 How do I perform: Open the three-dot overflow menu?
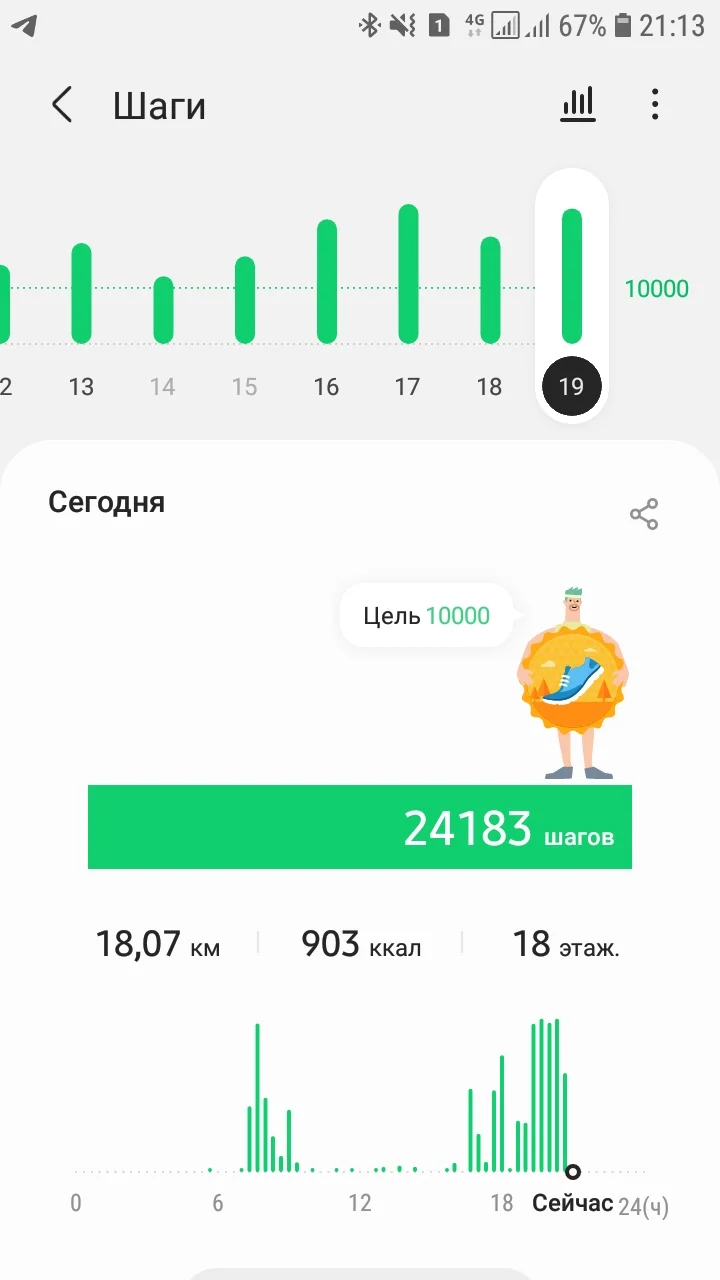point(655,104)
